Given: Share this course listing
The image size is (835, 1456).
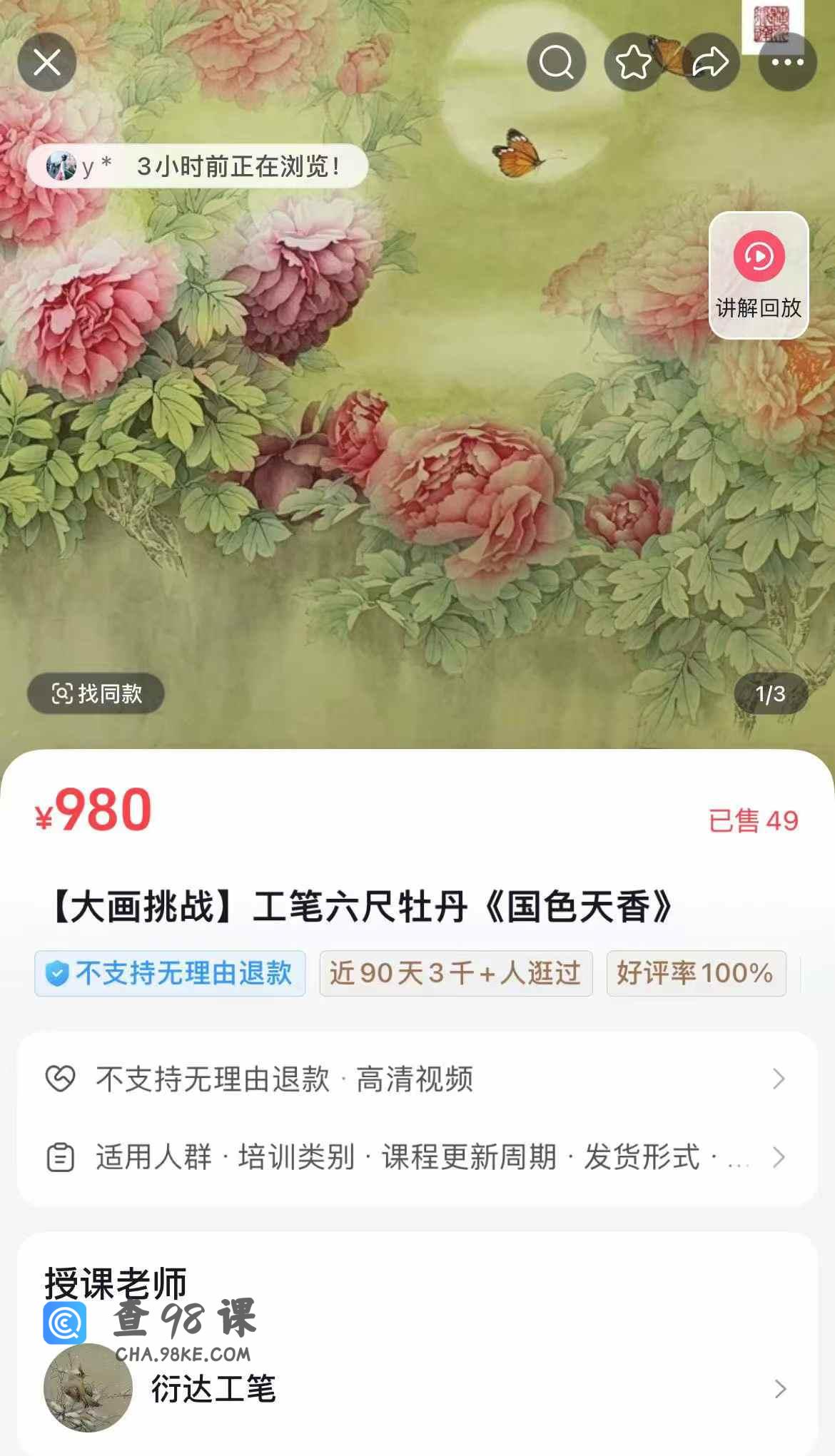Looking at the screenshot, I should pos(710,63).
